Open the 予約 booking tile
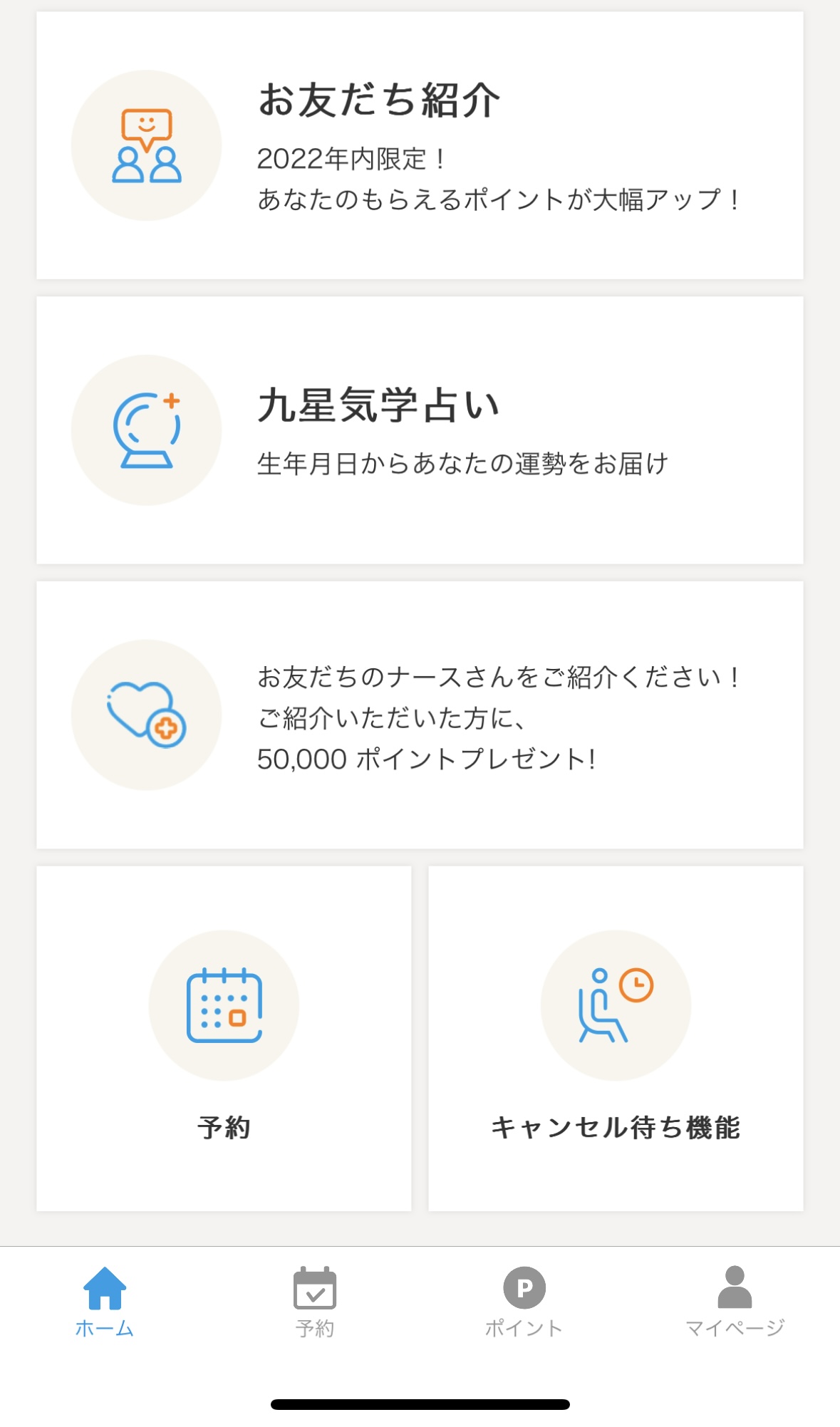Image resolution: width=840 pixels, height=1427 pixels. click(224, 1038)
